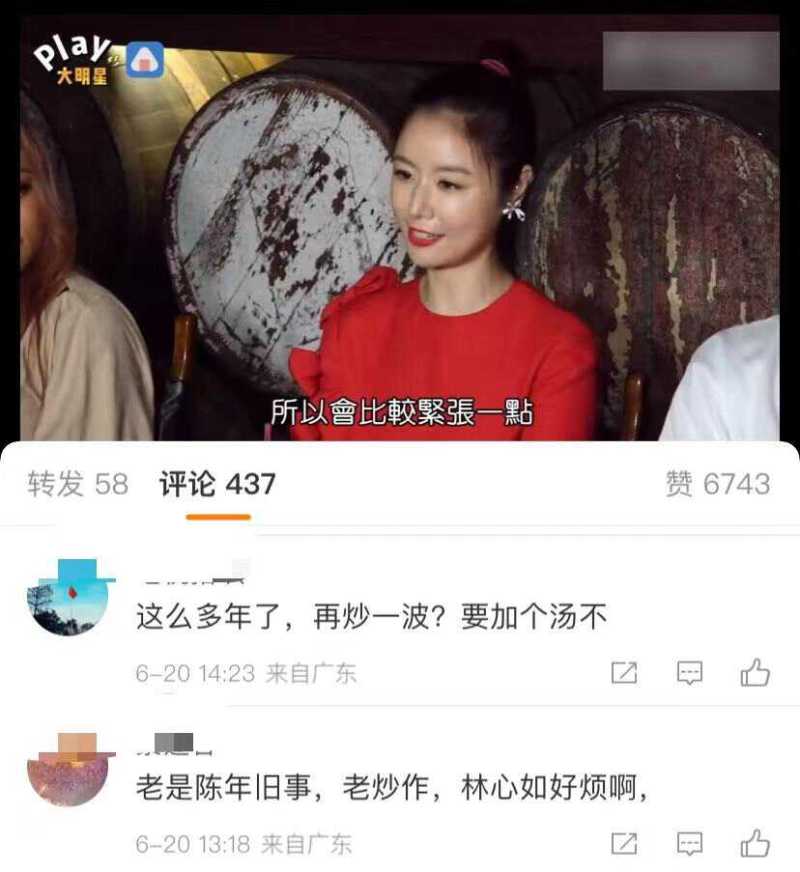Reply to the 13:18 comment

click(690, 844)
